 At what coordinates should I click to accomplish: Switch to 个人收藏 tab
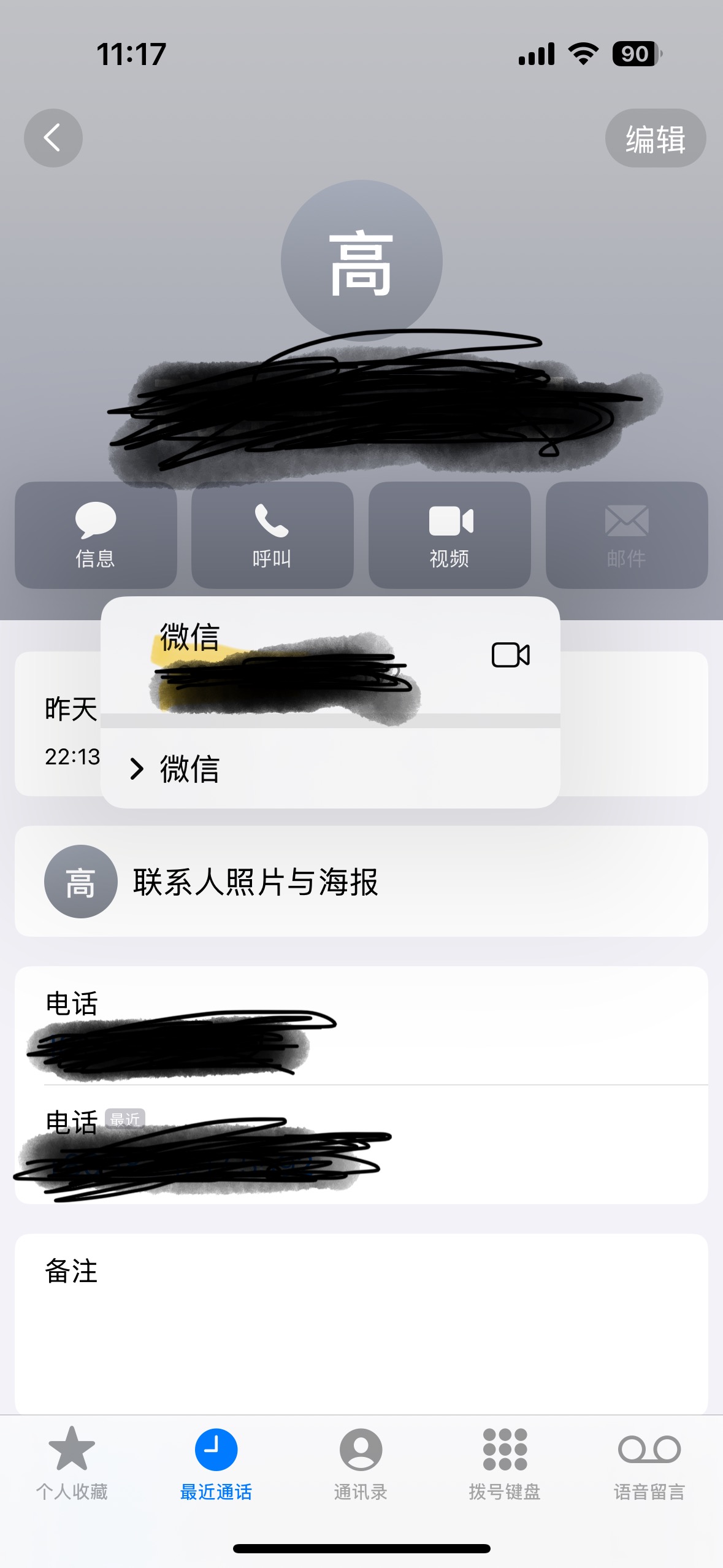(72, 1462)
